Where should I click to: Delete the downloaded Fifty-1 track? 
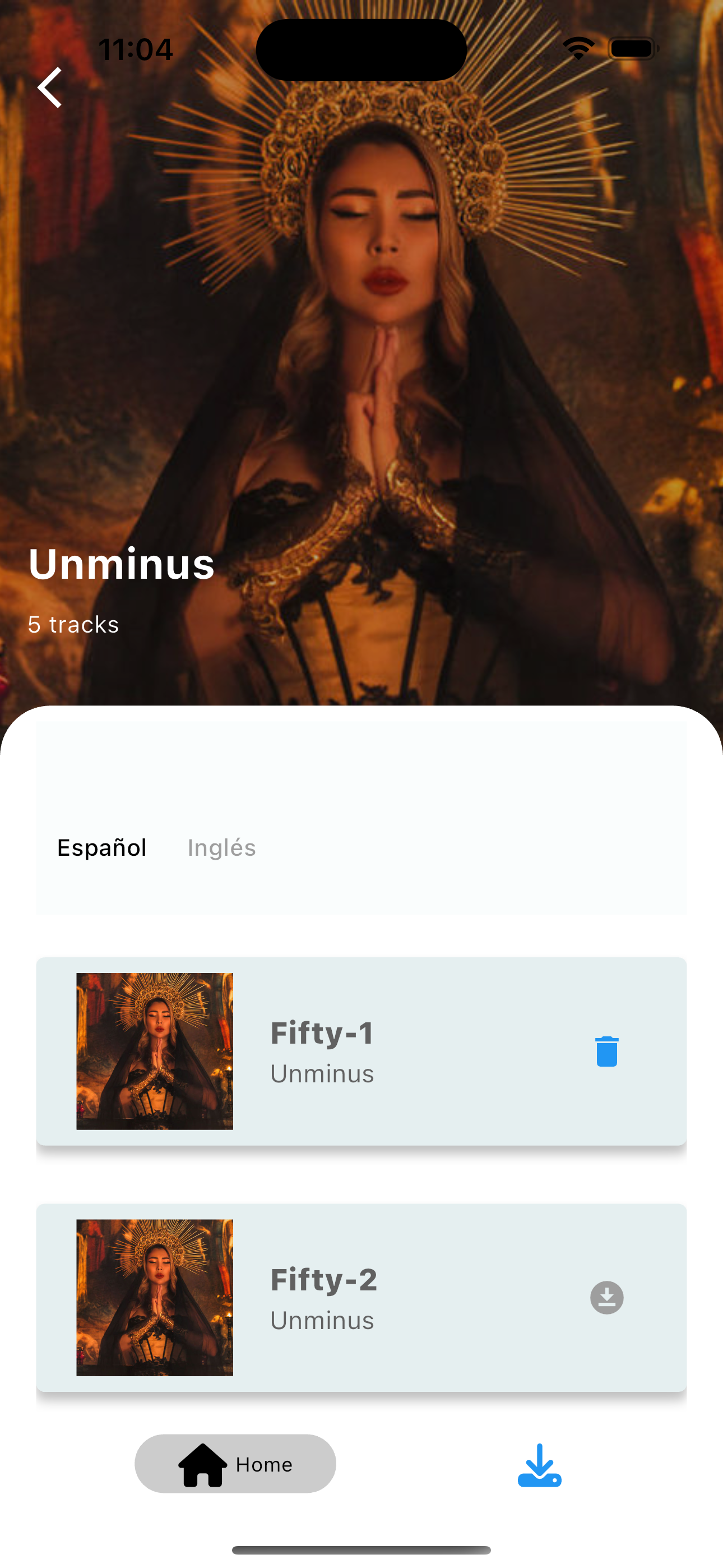(606, 1051)
